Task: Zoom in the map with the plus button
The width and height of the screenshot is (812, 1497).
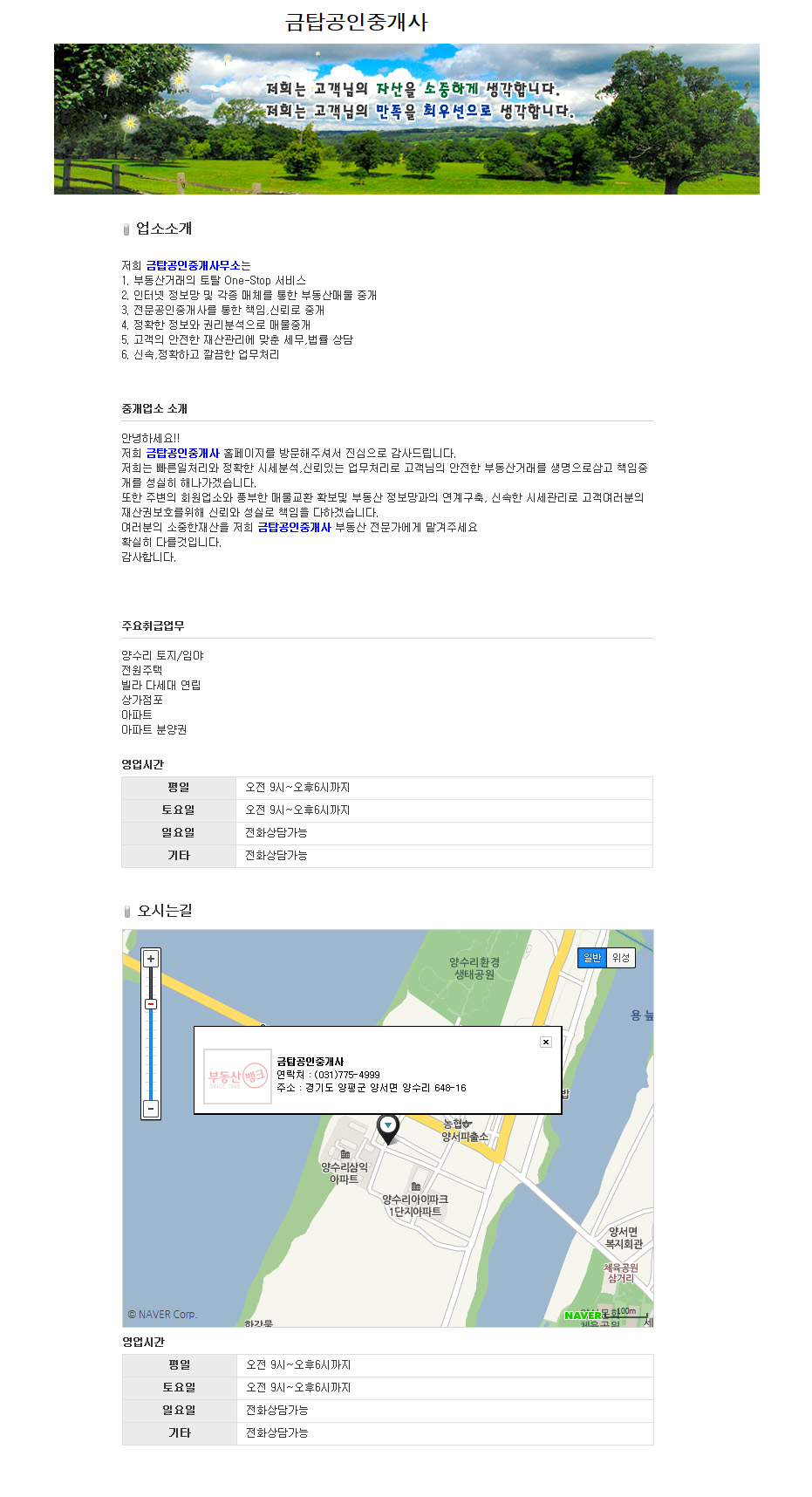Action: pos(151,958)
